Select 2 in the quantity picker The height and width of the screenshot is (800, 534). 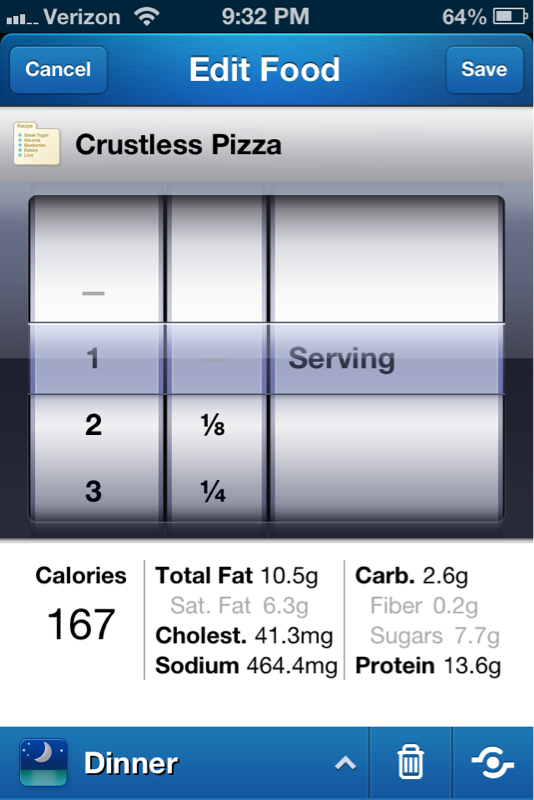(93, 424)
